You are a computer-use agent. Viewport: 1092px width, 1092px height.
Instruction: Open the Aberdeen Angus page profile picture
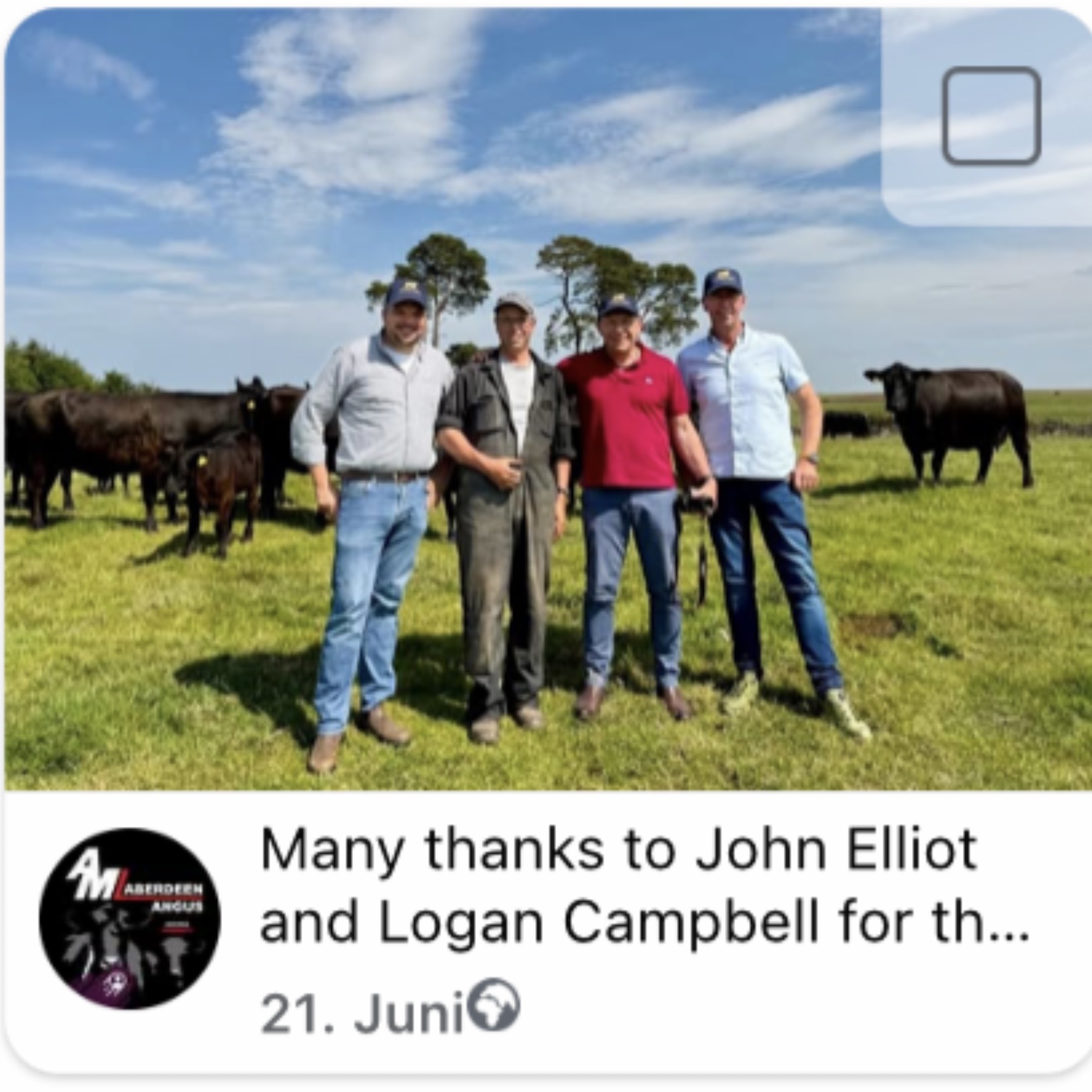tap(130, 918)
